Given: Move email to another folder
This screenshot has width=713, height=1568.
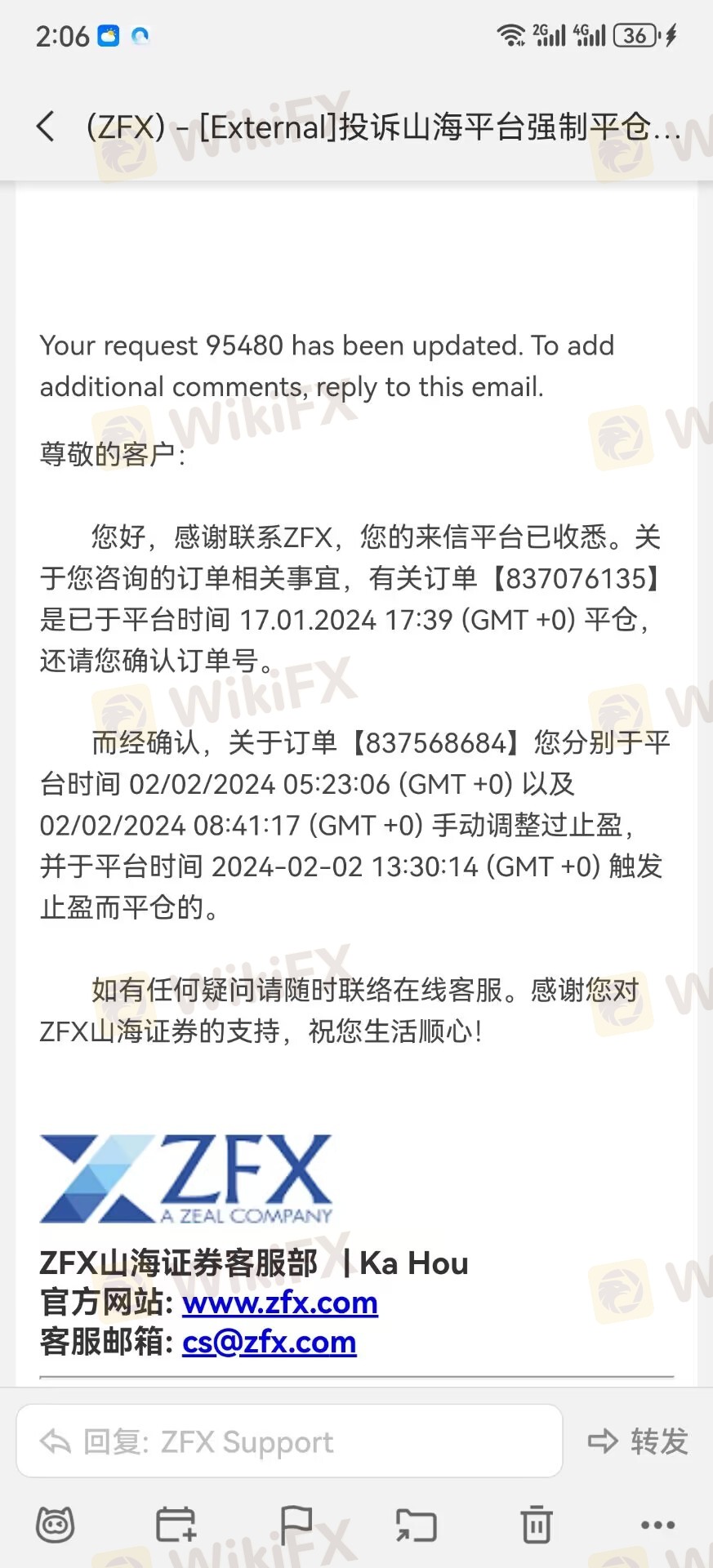Looking at the screenshot, I should (x=416, y=1525).
